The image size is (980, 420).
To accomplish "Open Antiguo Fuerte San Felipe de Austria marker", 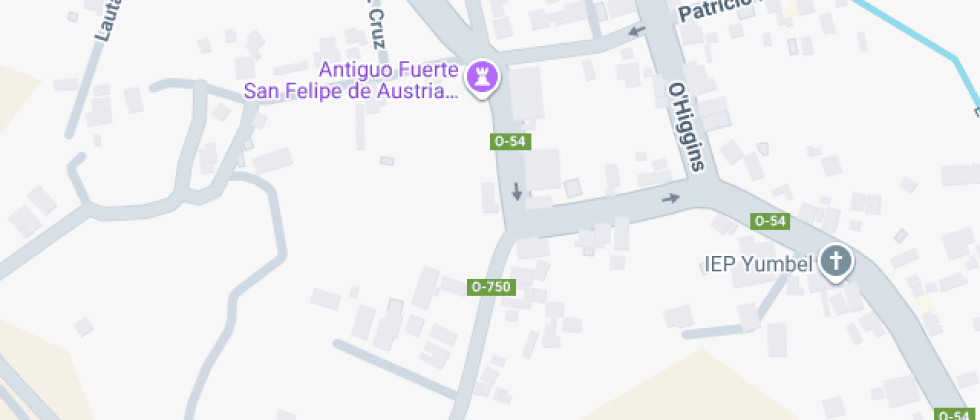I will 483,76.
